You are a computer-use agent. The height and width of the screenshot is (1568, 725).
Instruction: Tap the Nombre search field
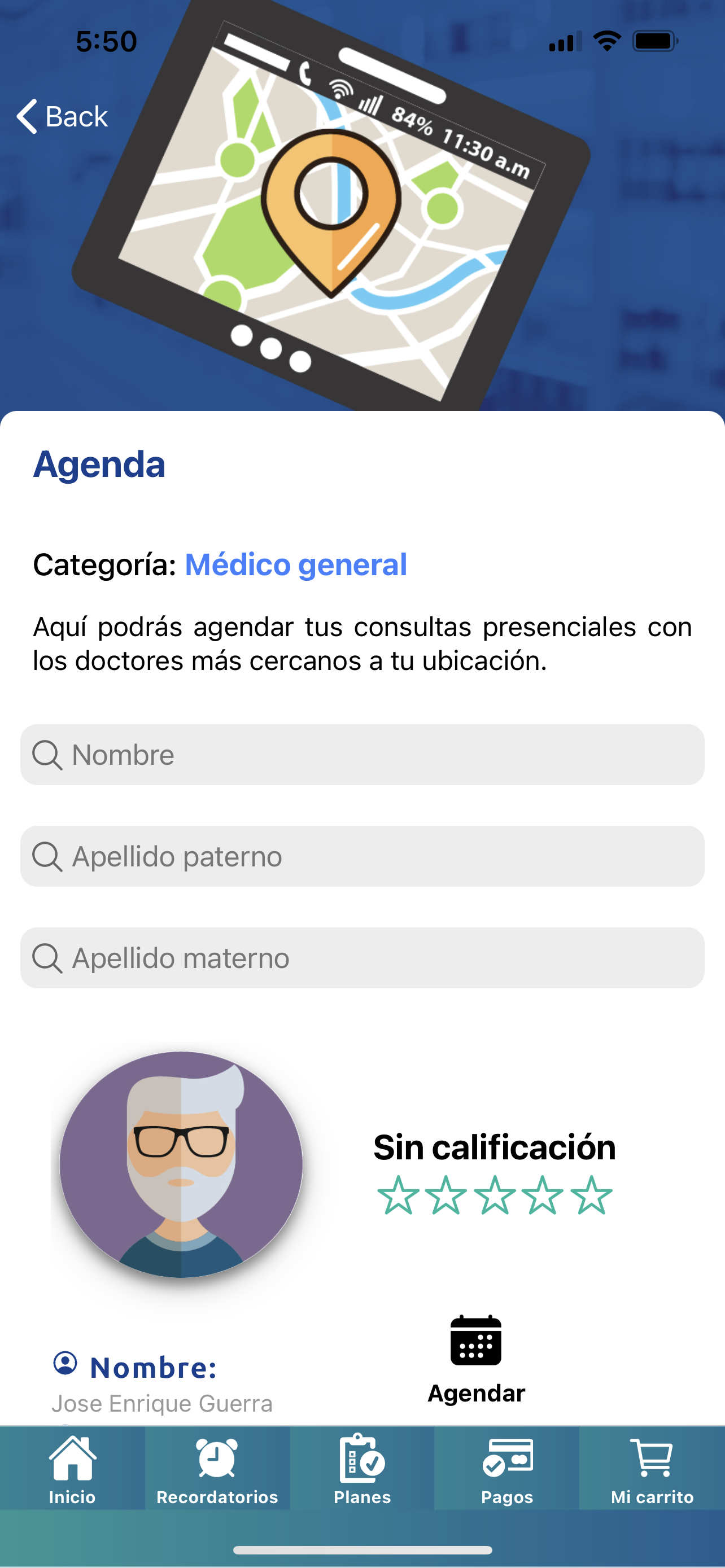click(x=362, y=755)
